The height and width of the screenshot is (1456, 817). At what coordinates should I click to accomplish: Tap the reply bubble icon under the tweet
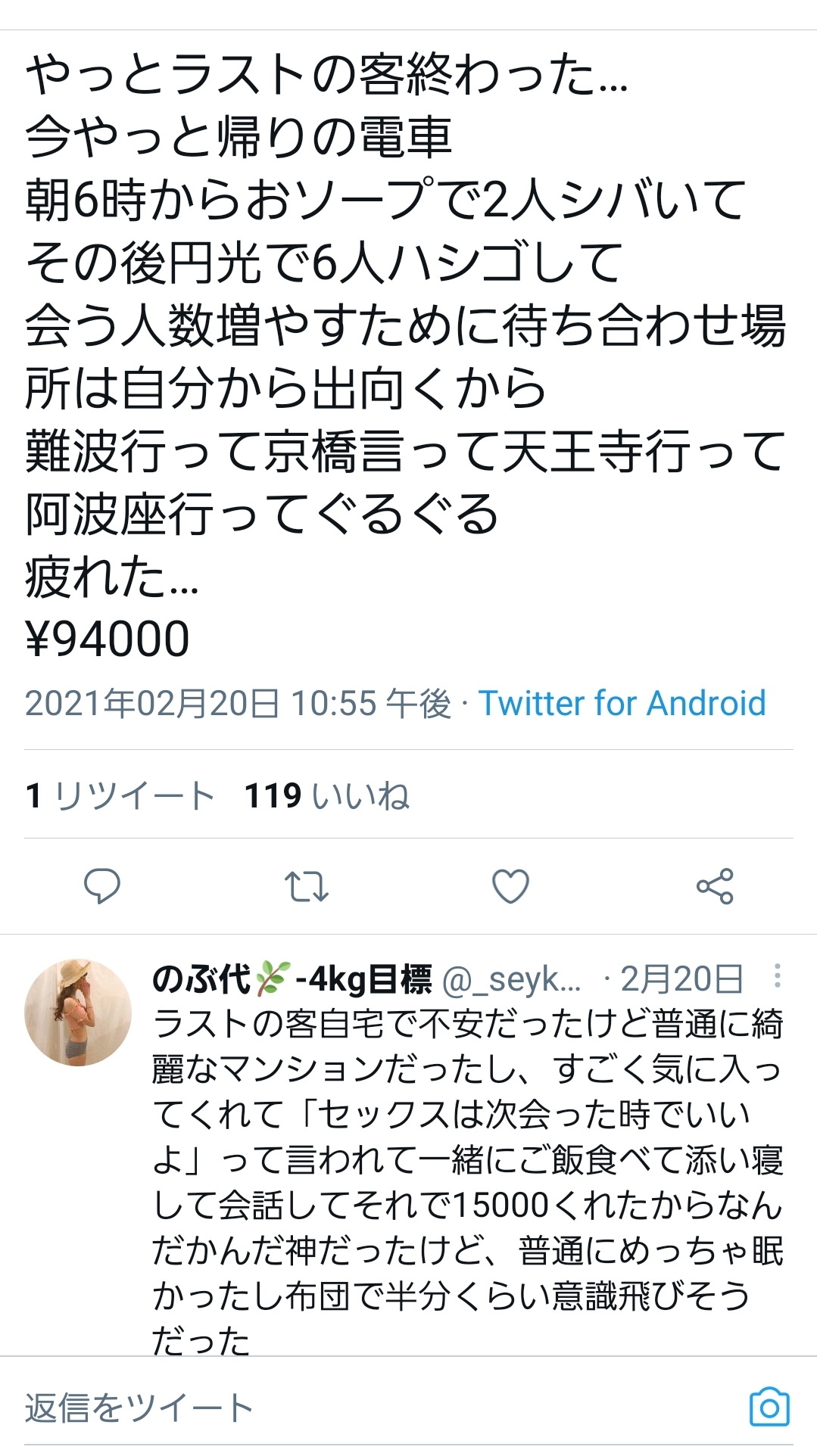click(x=101, y=886)
